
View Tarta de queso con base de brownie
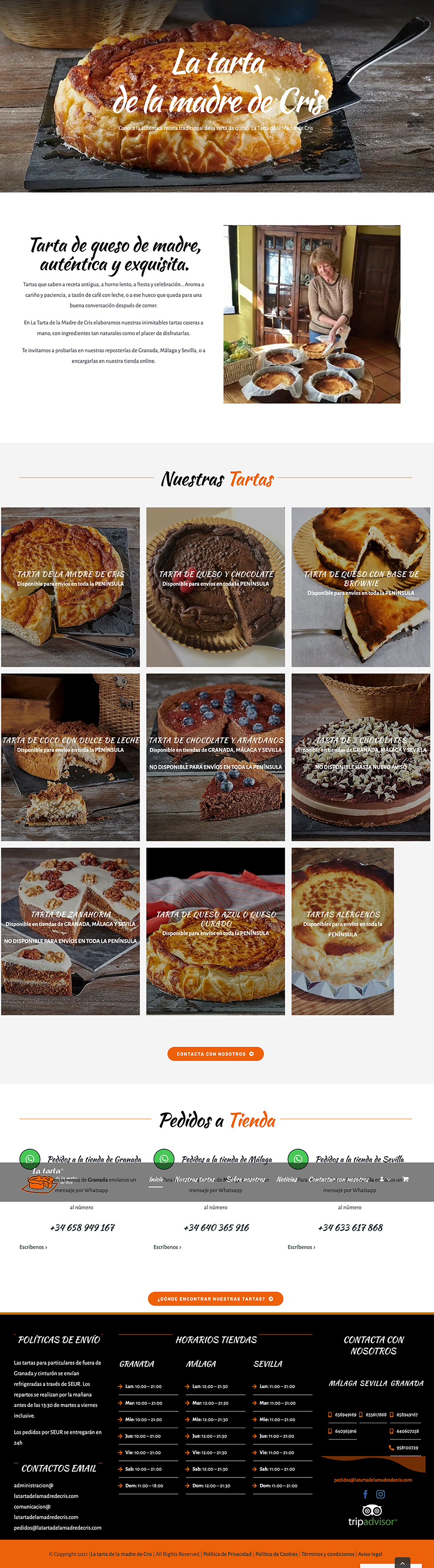[x=360, y=587]
